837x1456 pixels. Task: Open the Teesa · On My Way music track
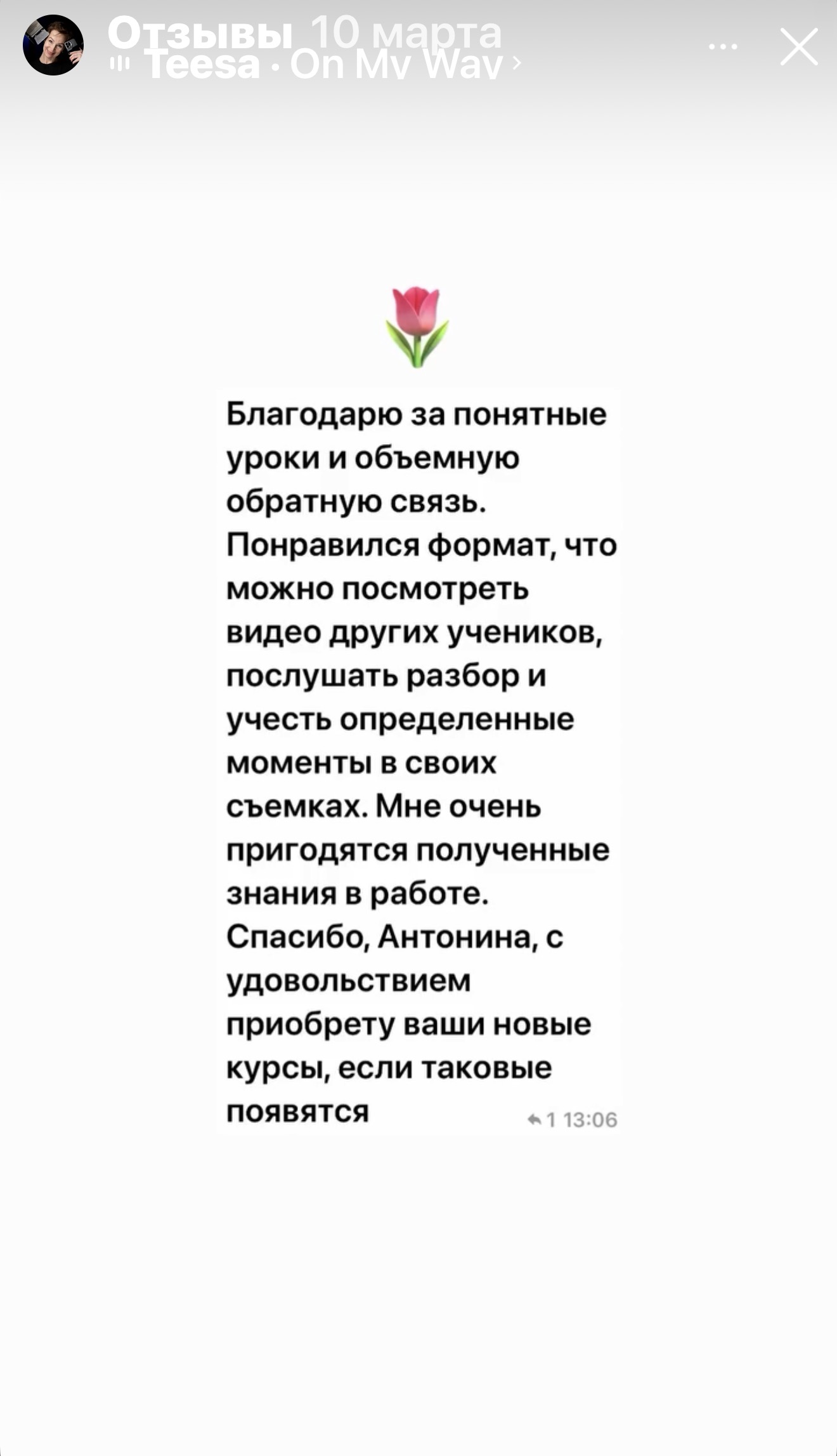323,65
